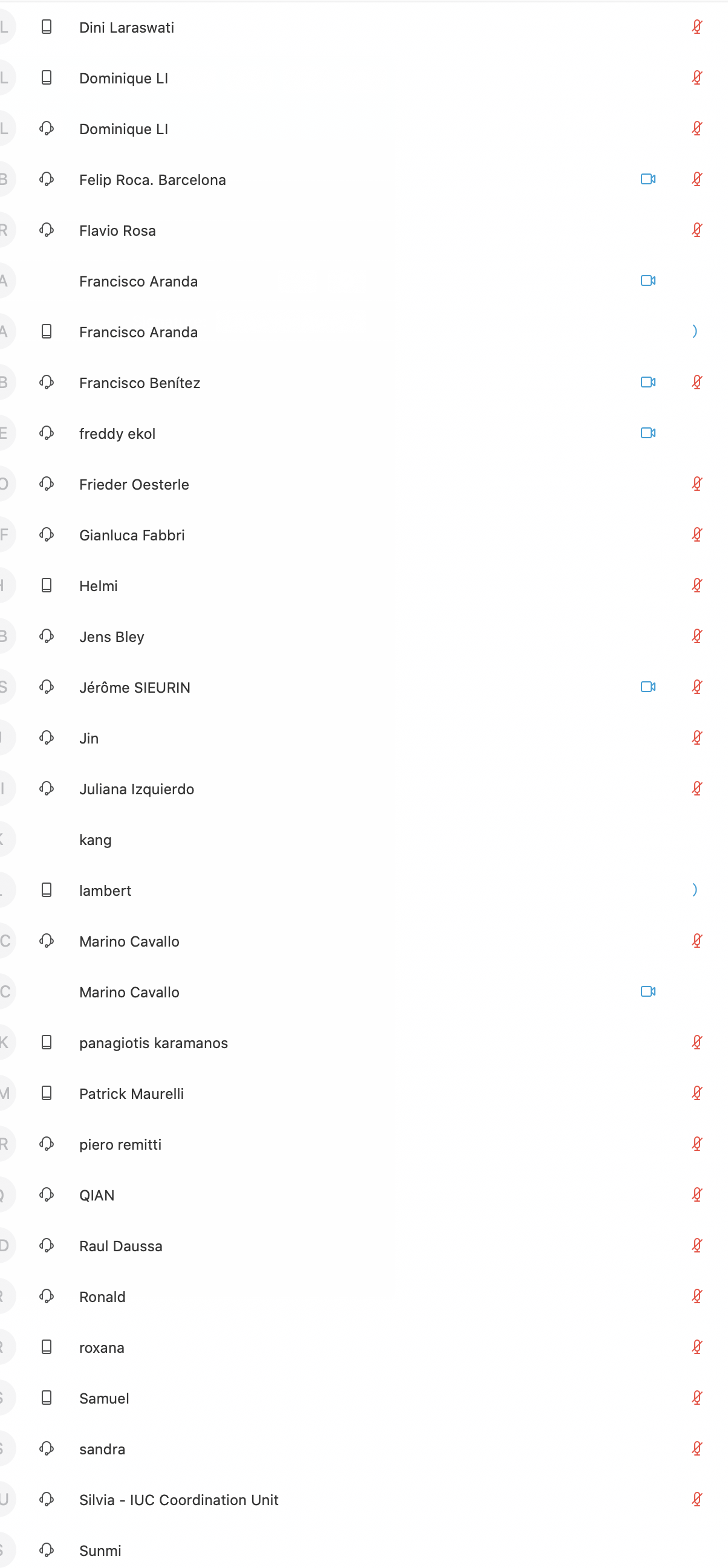Select Frieder Oesterle from the participants
The image size is (728, 1568).
tap(134, 484)
